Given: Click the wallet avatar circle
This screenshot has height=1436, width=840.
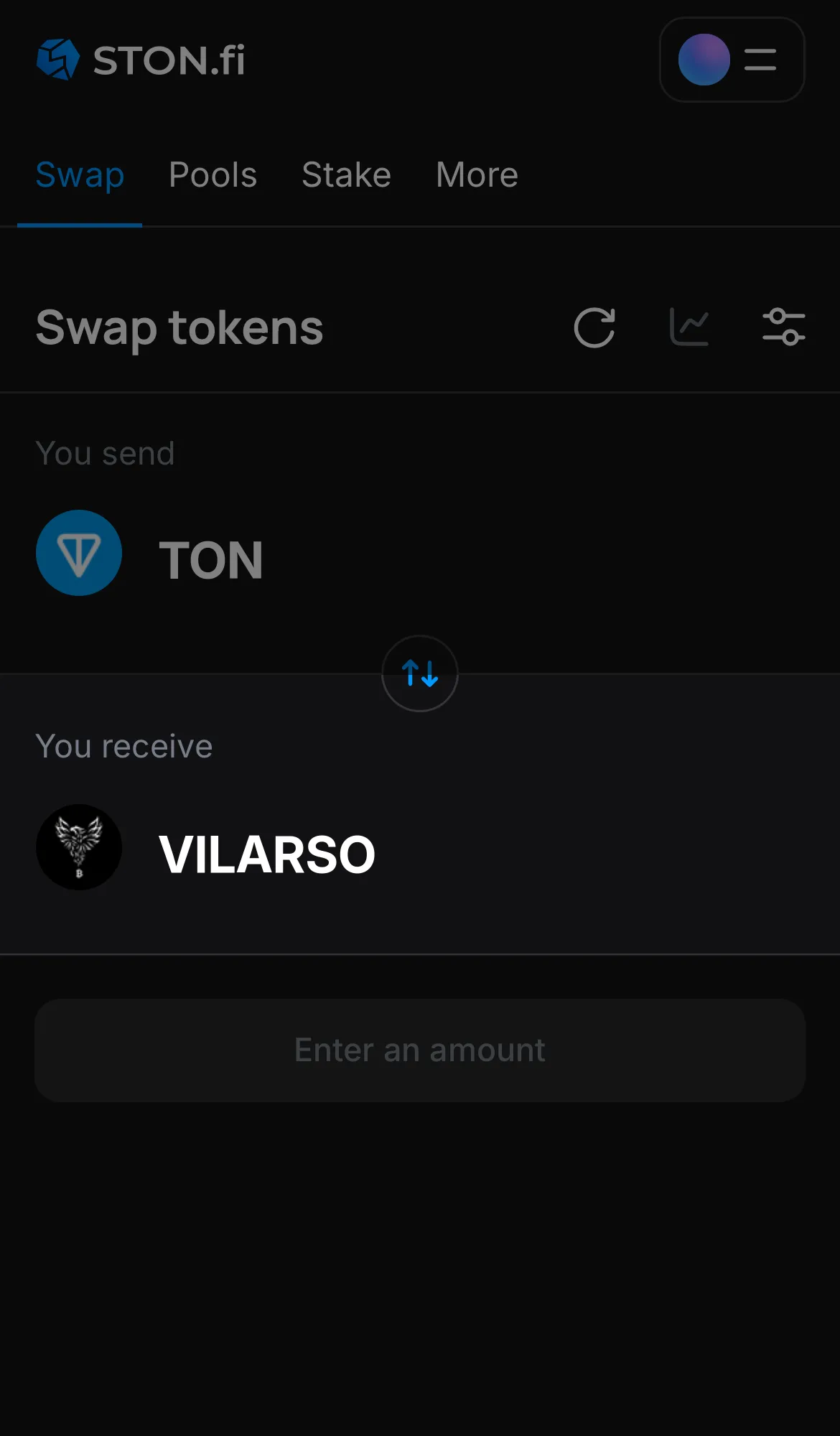Looking at the screenshot, I should coord(703,60).
